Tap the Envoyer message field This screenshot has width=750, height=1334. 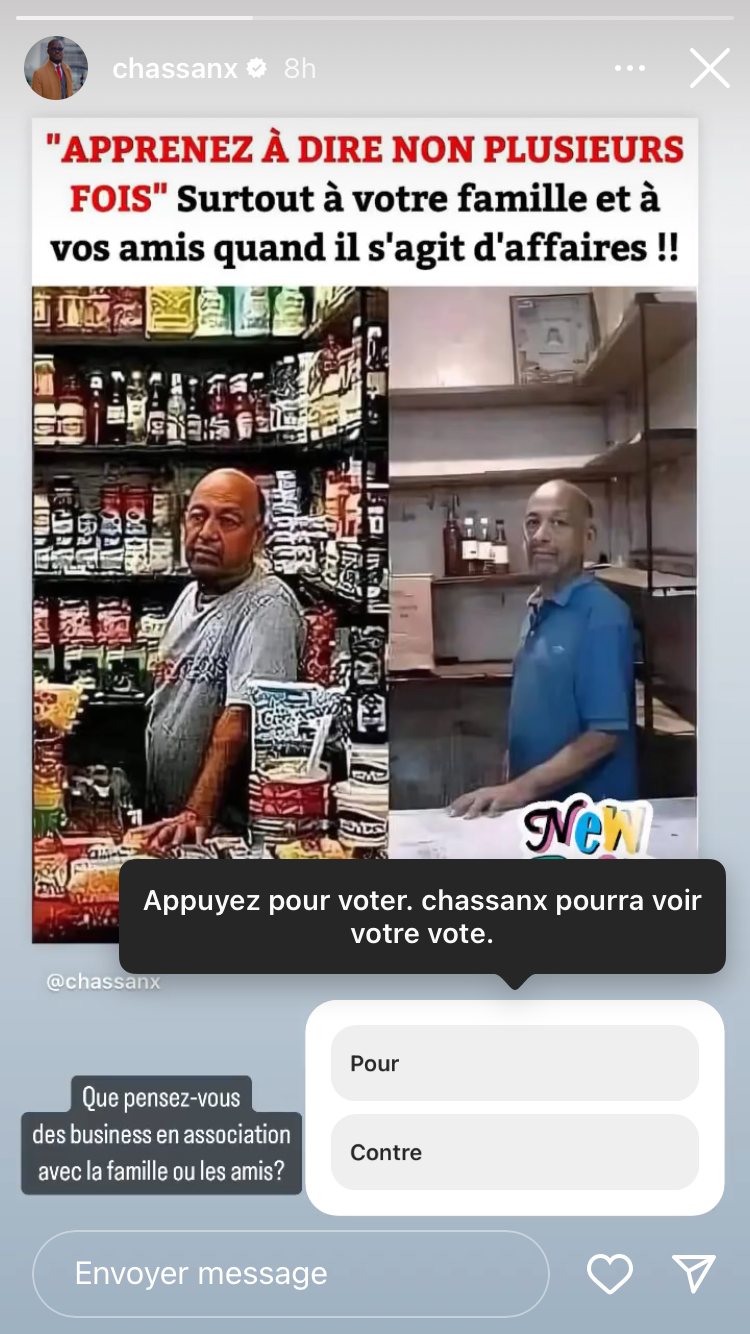pyautogui.click(x=290, y=1273)
